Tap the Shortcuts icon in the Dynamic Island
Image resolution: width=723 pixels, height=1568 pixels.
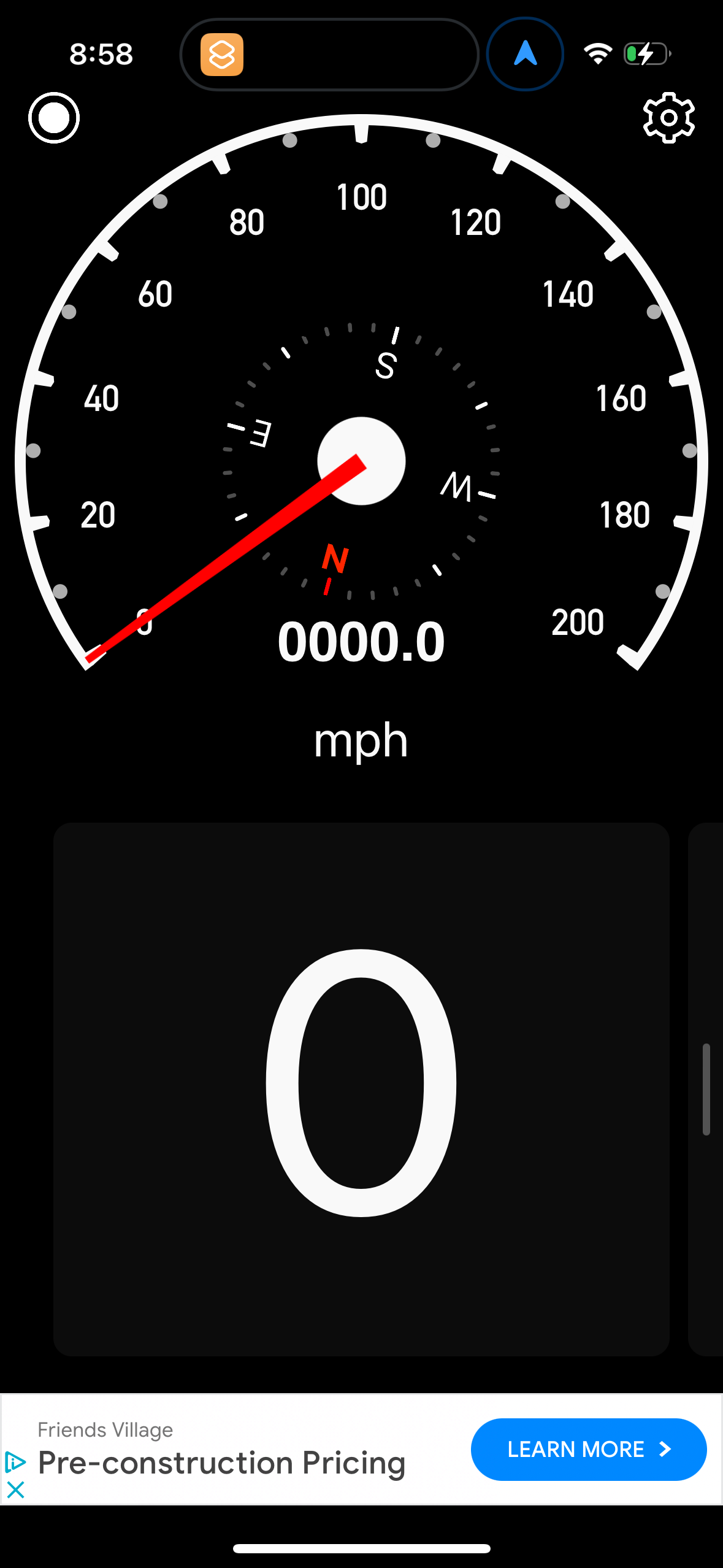[x=223, y=55]
